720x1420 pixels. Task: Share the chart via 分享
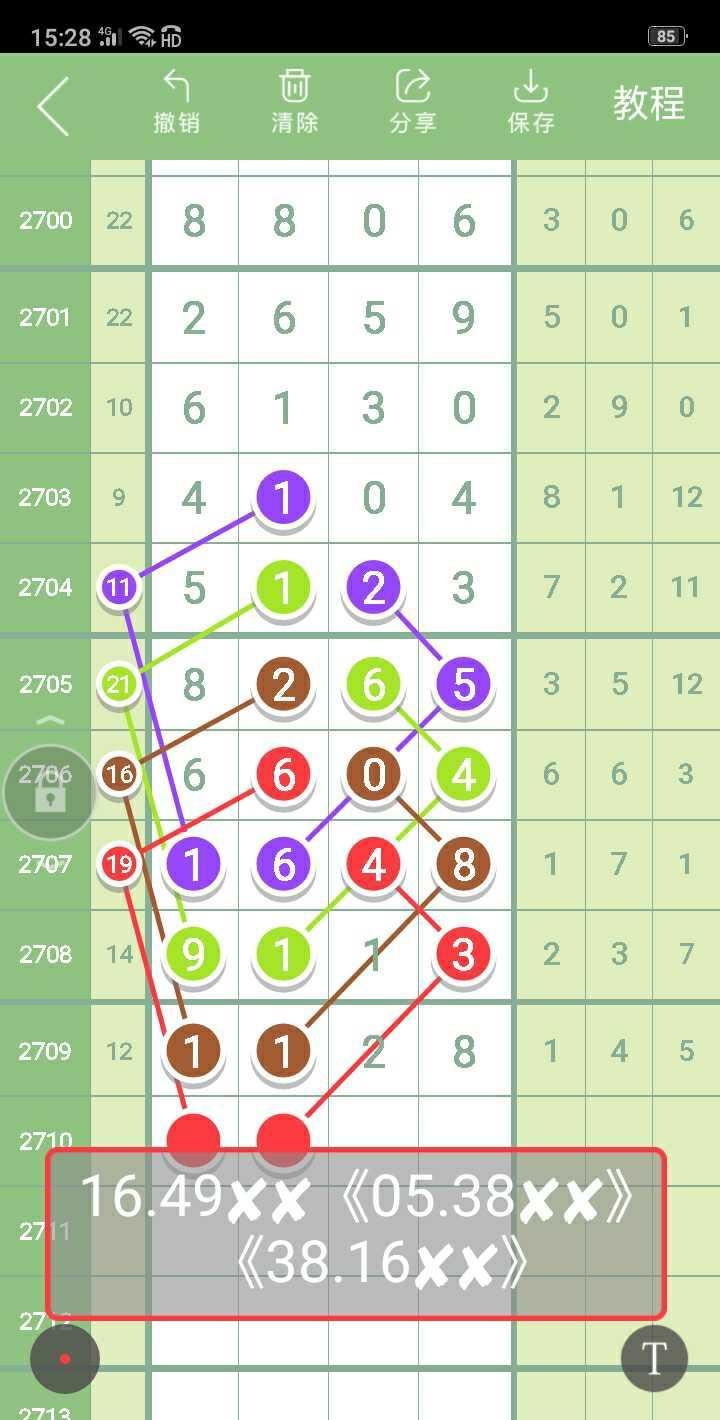tap(413, 102)
